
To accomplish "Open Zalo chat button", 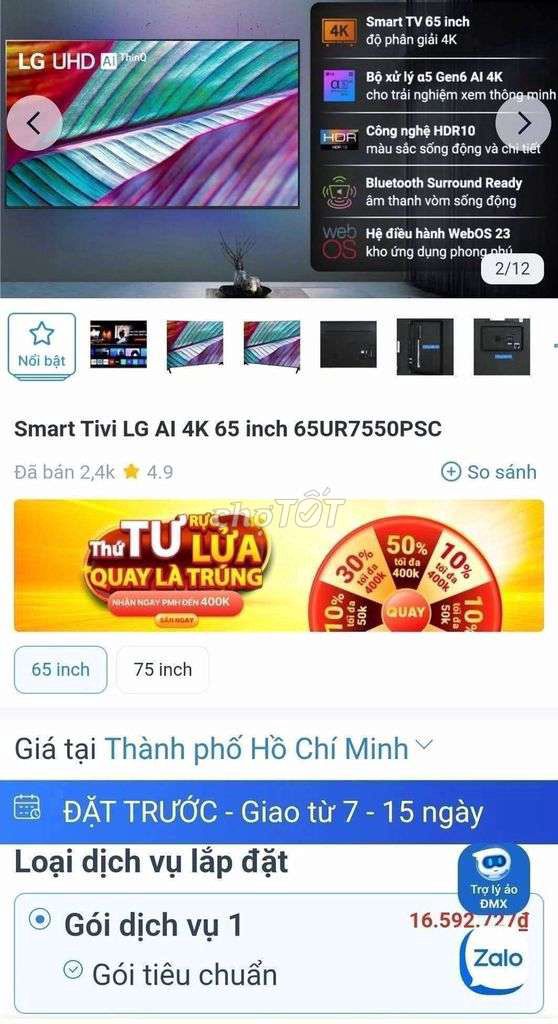I will pos(497,960).
